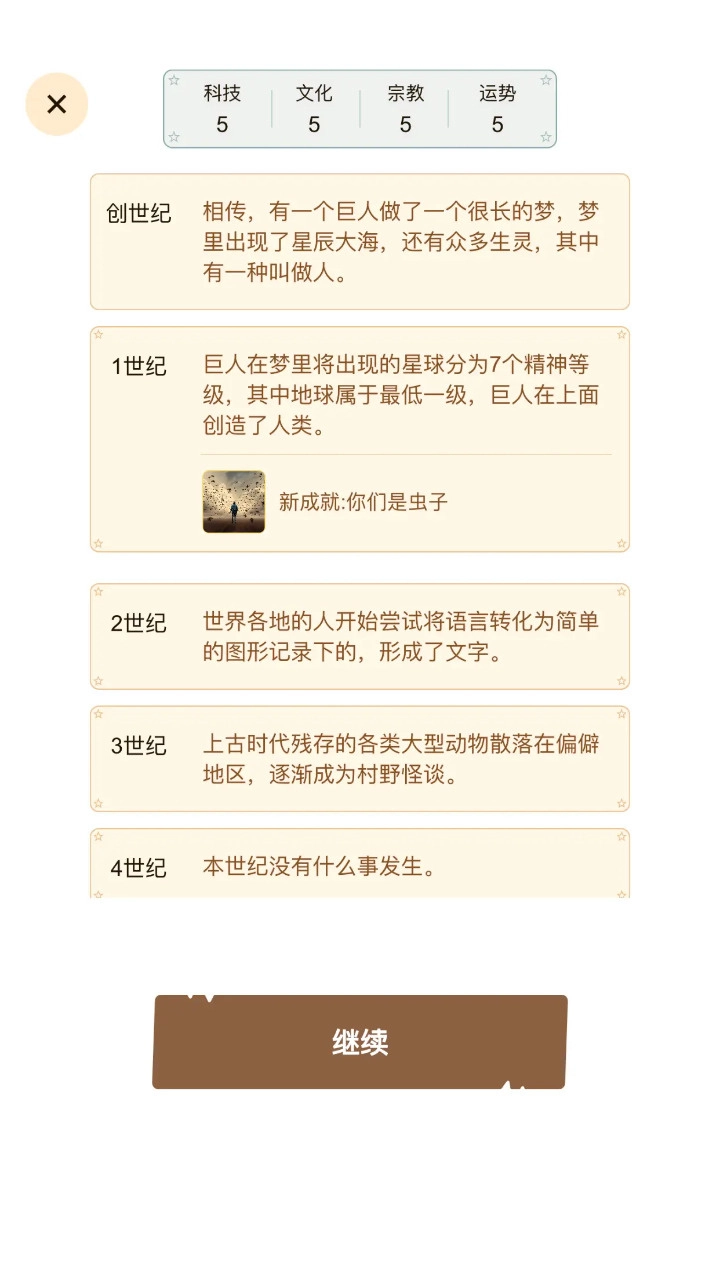Tap the 宗教 stat indicator

(405, 109)
